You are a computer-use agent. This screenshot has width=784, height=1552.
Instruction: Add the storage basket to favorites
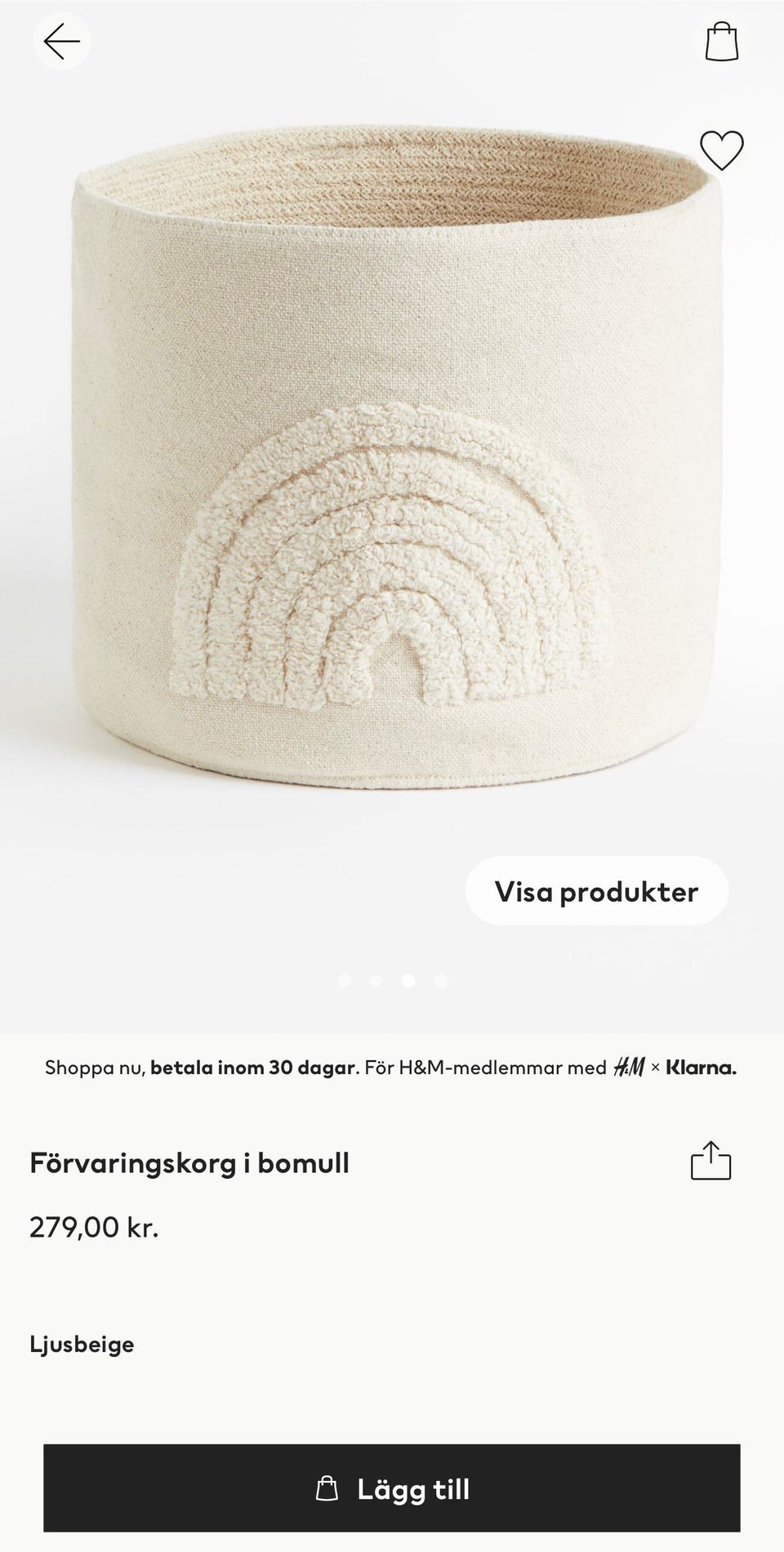[x=722, y=150]
